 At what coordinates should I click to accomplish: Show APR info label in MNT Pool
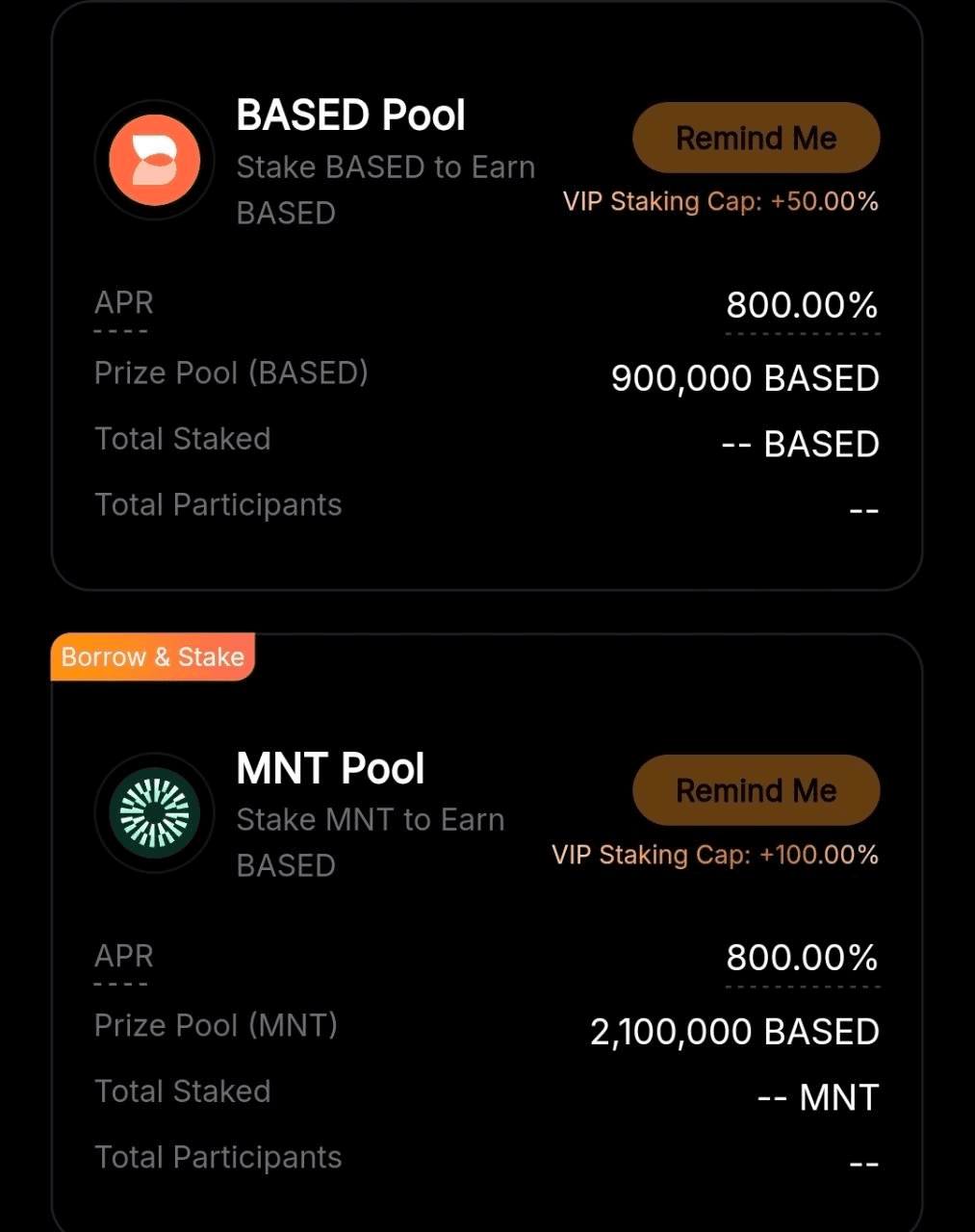[123, 956]
